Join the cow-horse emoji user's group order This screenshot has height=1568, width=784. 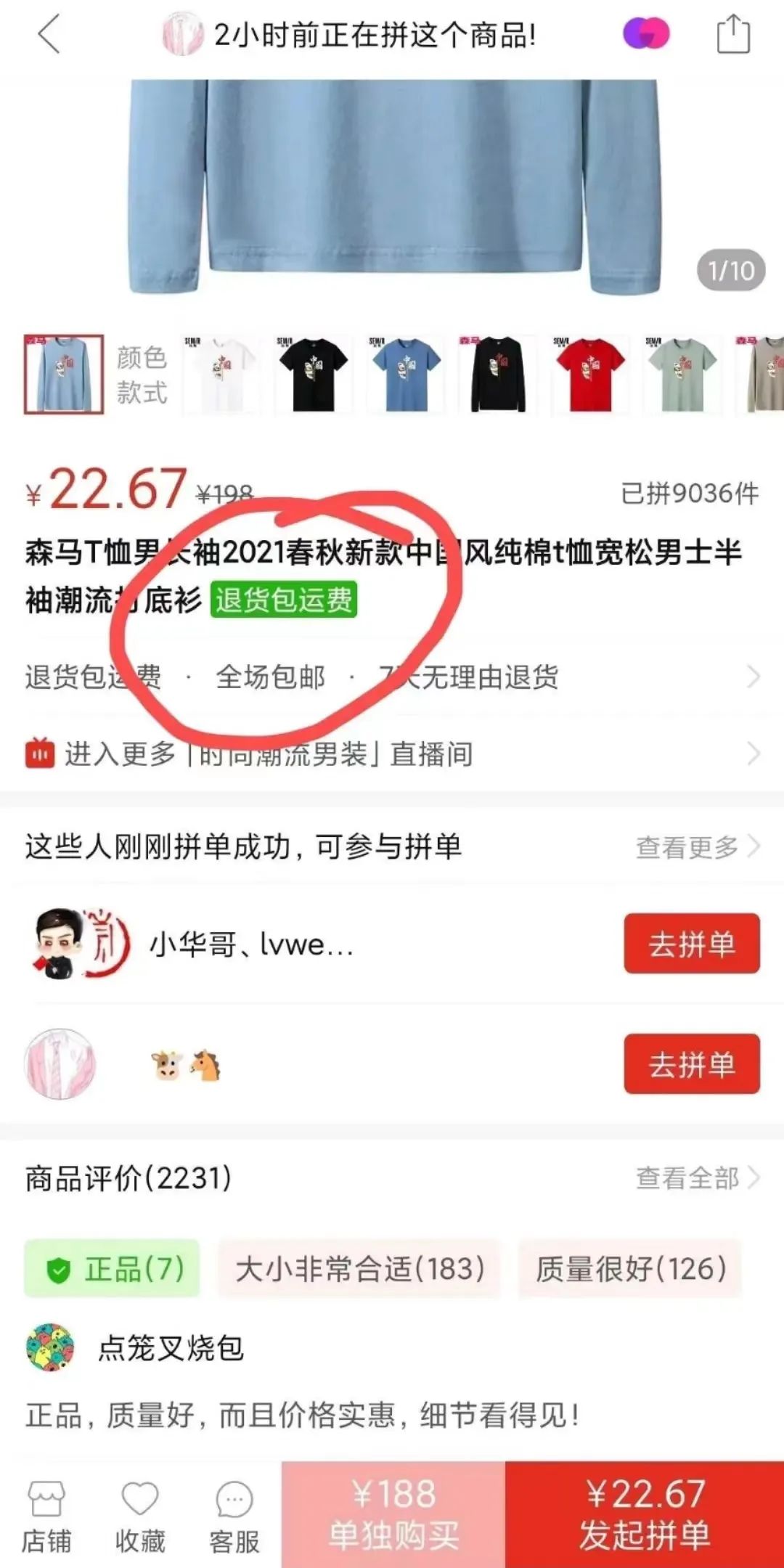pos(691,1064)
